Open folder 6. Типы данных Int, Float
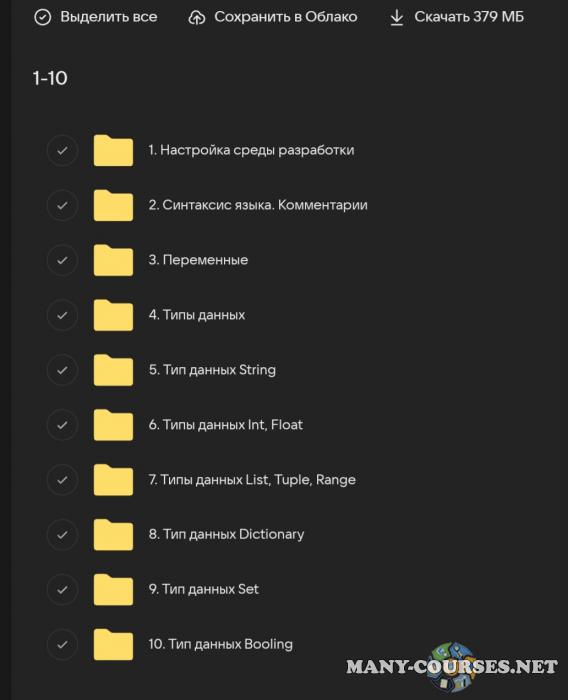Image resolution: width=568 pixels, height=700 pixels. [226, 425]
